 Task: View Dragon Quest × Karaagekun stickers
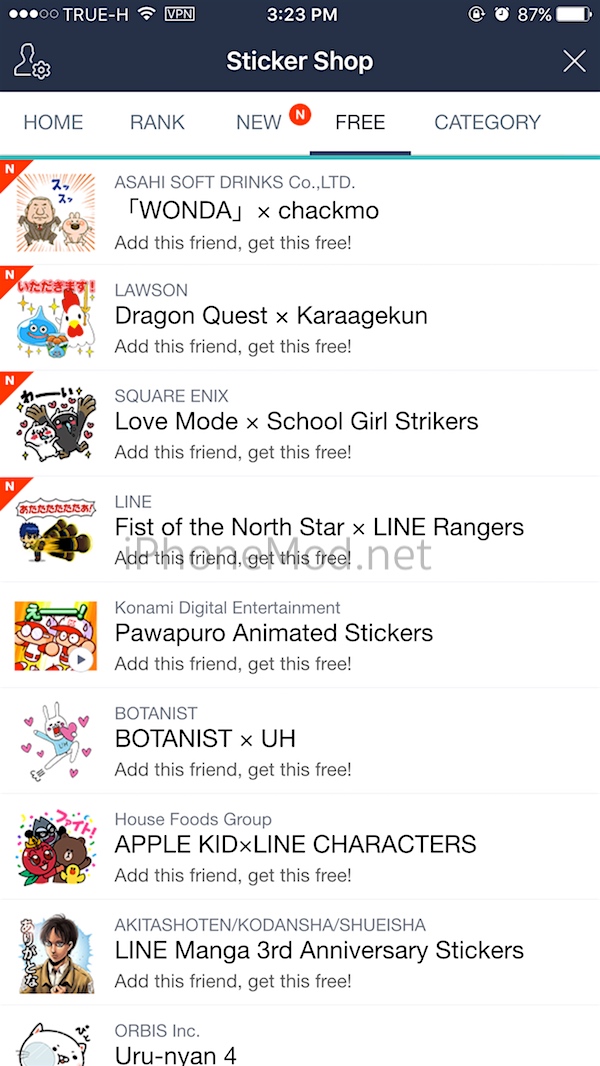(300, 317)
